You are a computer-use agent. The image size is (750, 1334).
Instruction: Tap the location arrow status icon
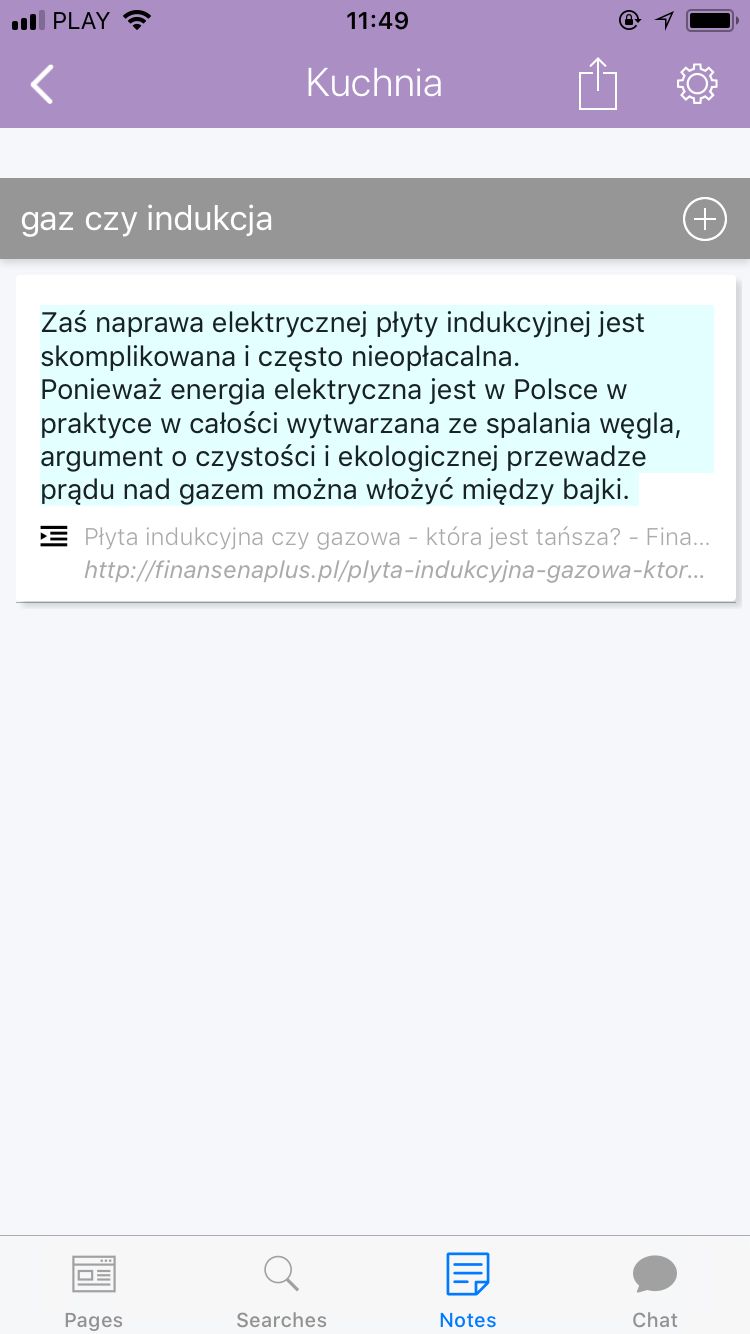tap(664, 18)
